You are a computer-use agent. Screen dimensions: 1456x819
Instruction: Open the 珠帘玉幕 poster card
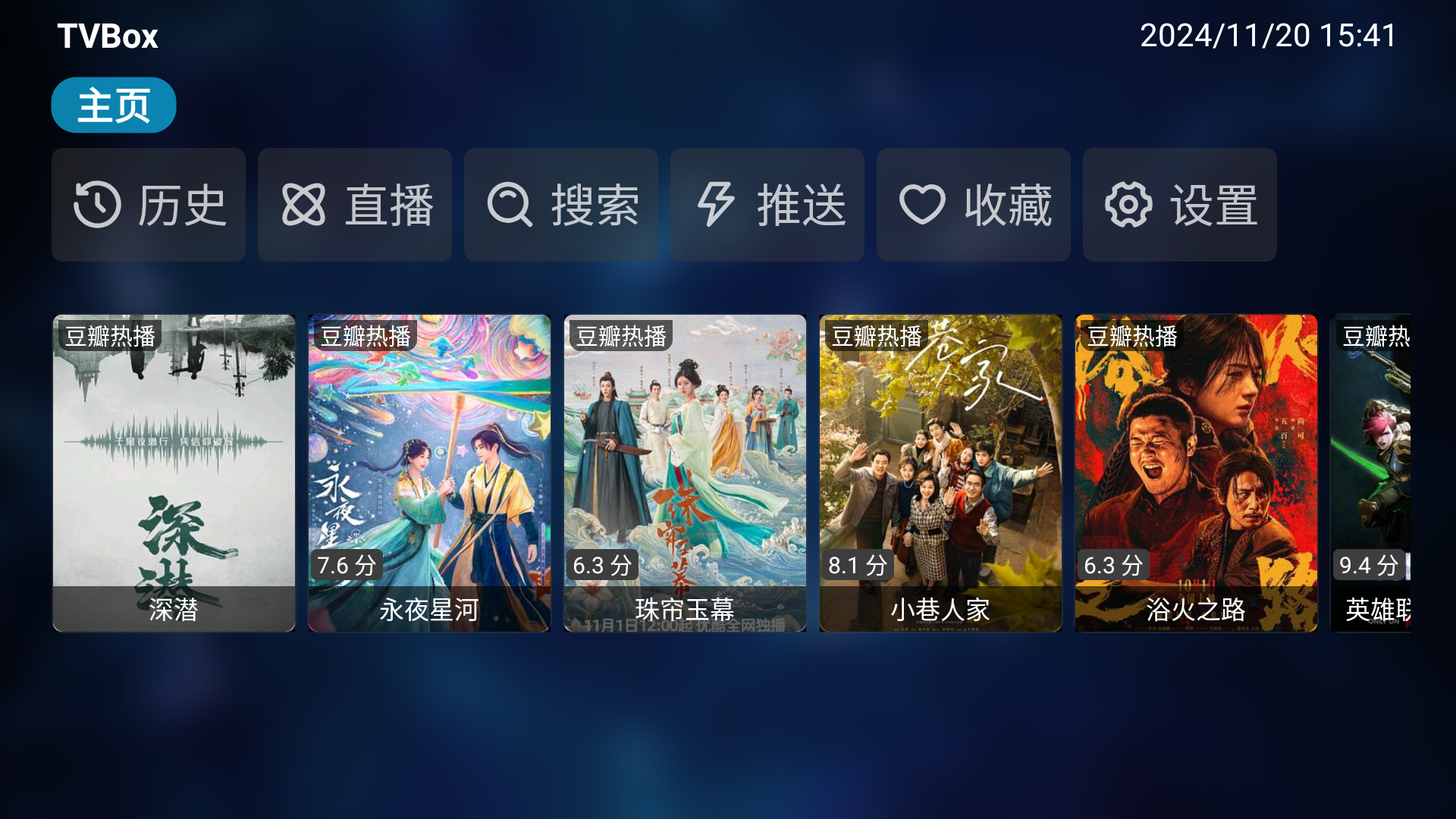pyautogui.click(x=685, y=473)
